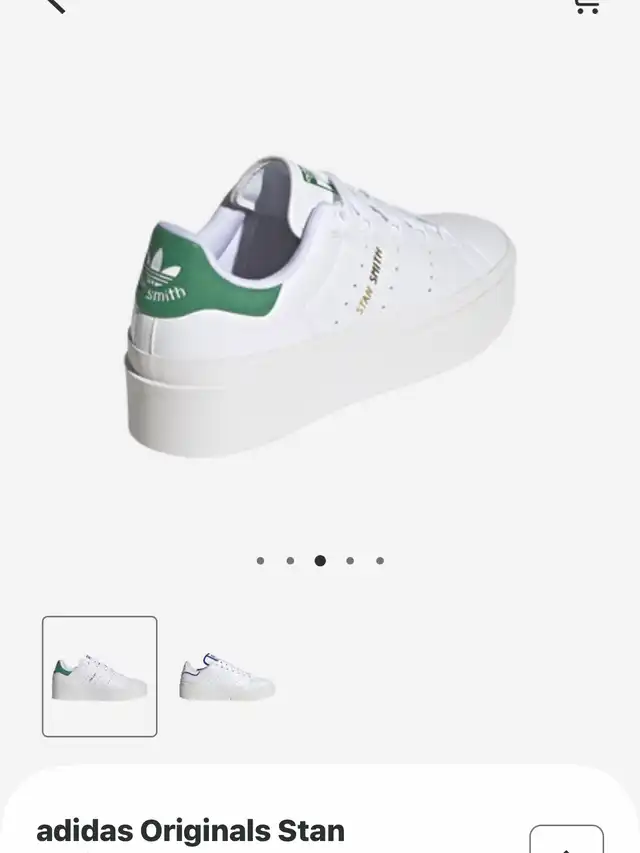Image resolution: width=640 pixels, height=853 pixels.
Task: Tap the square button beside the product title
Action: 566,839
